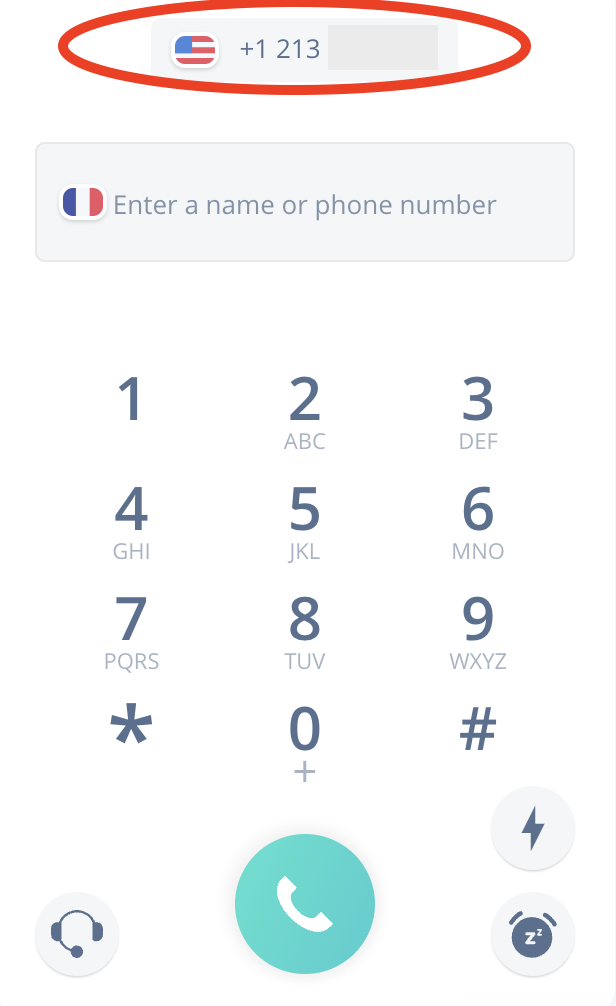This screenshot has width=616, height=1006.
Task: Dial digit 7 PQRS
Action: [132, 632]
